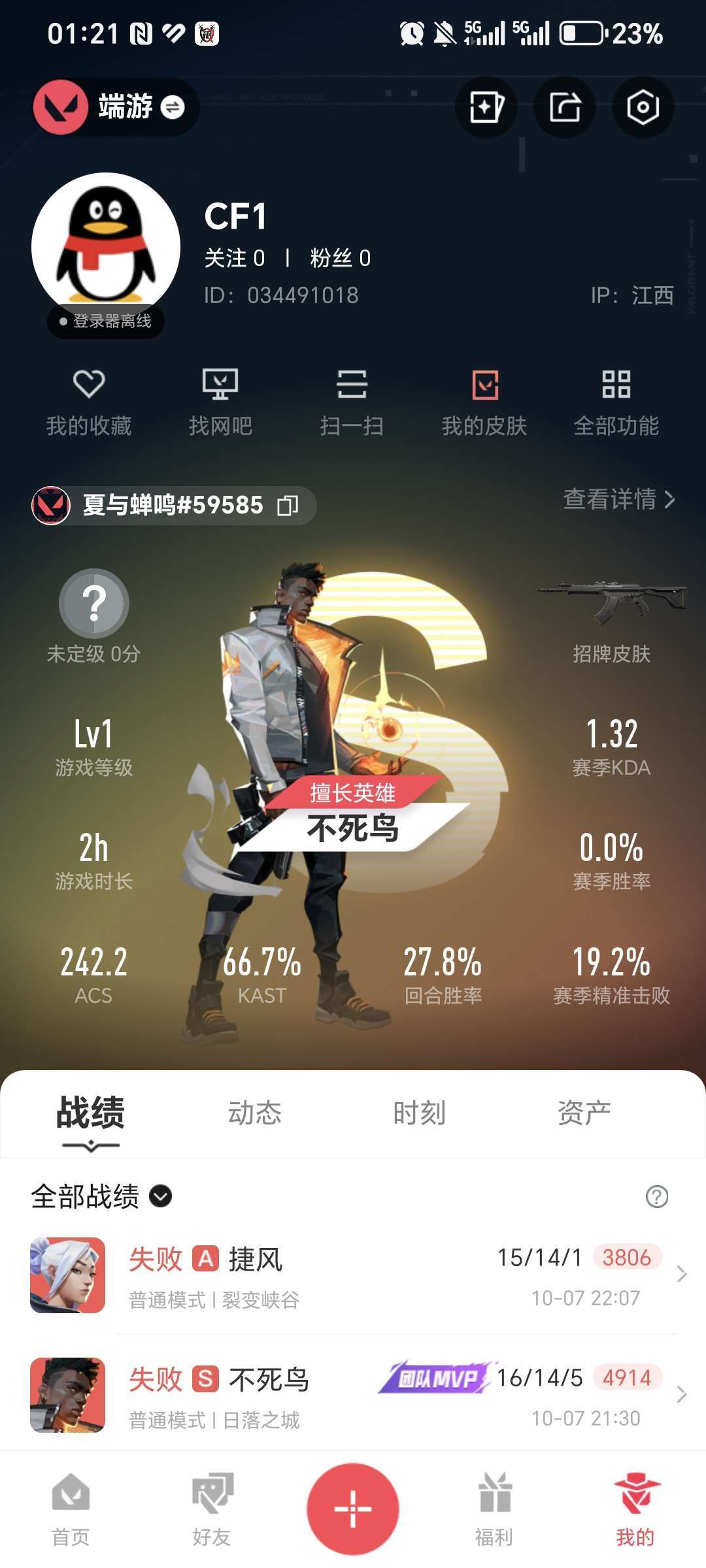Open 我的收藏 favorites
This screenshot has height=1568, width=706.
coord(89,400)
